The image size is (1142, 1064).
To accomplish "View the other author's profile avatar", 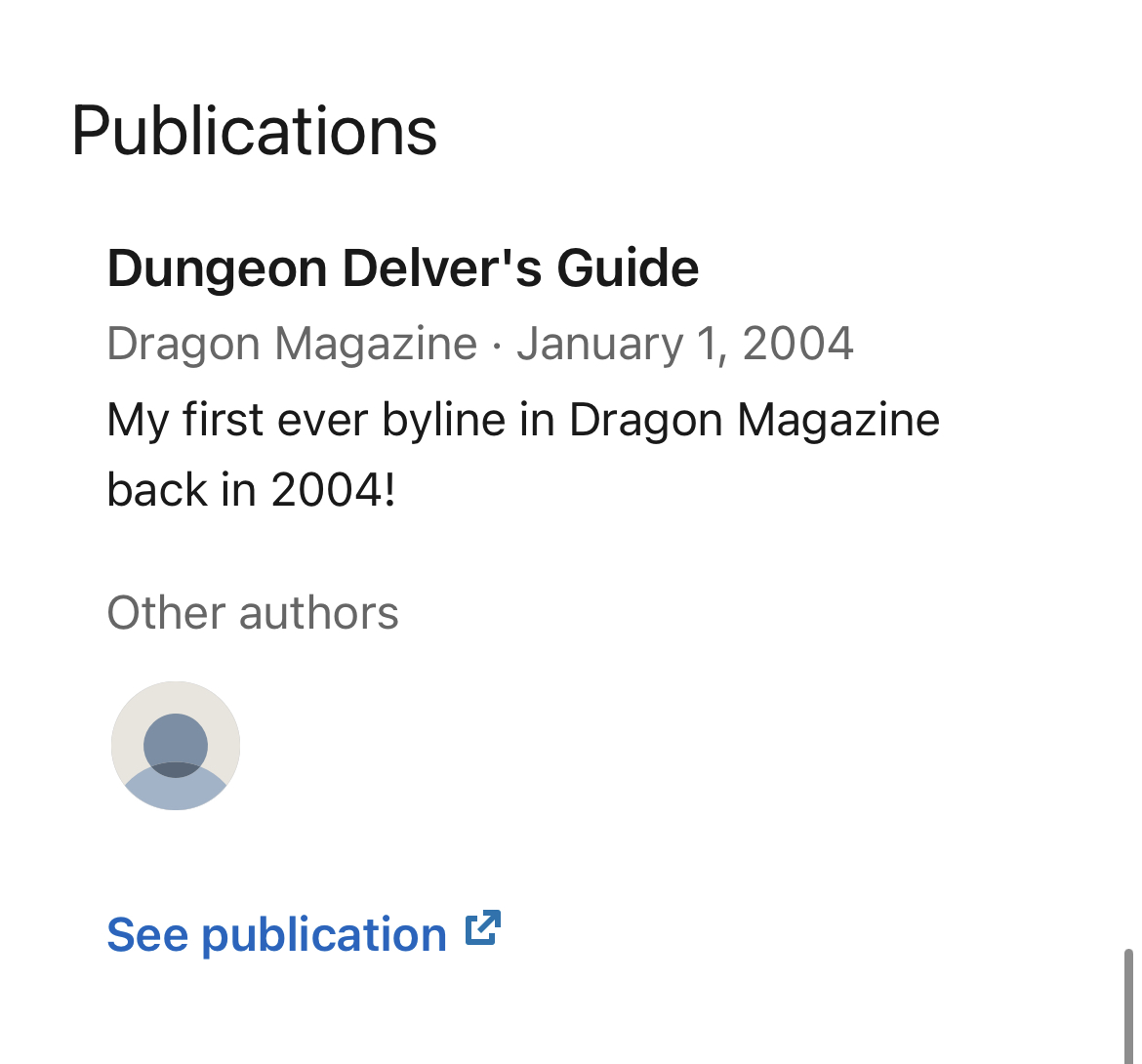I will pos(176,746).
